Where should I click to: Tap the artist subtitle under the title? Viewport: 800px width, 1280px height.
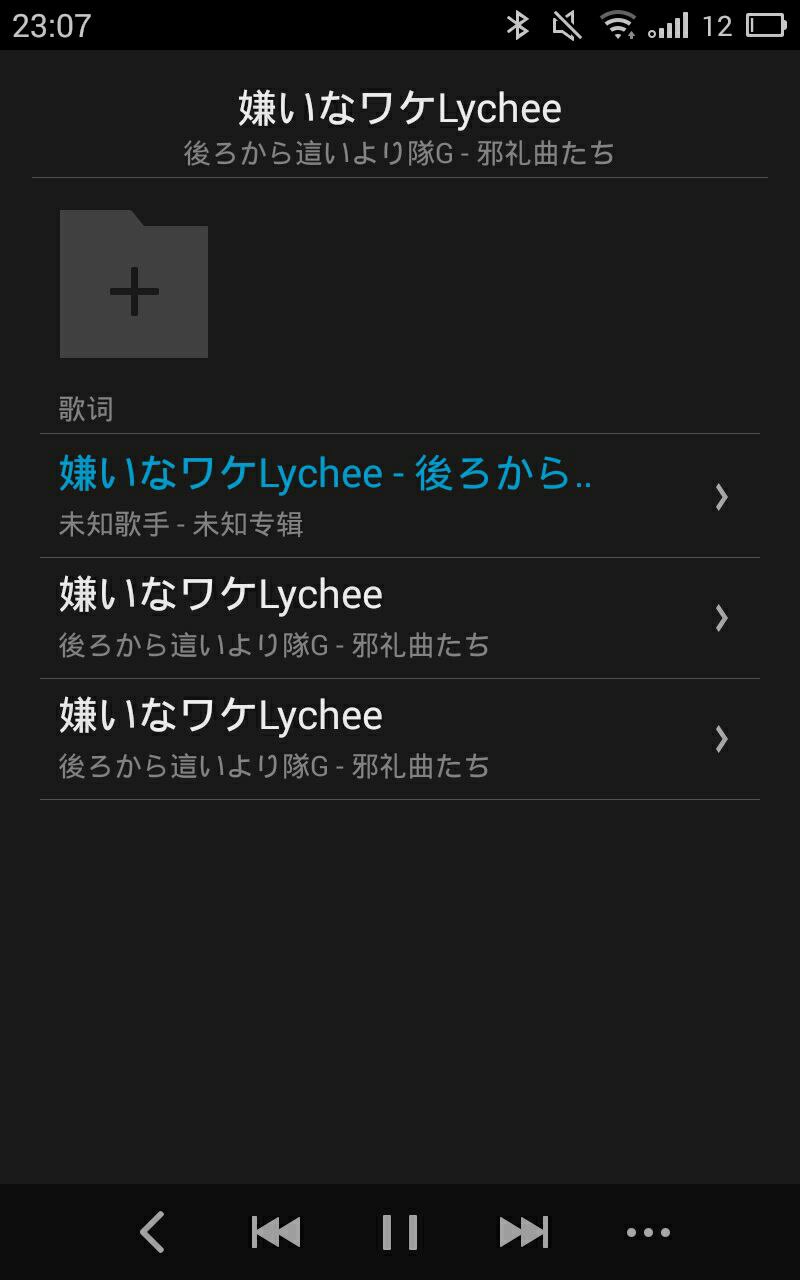point(399,152)
